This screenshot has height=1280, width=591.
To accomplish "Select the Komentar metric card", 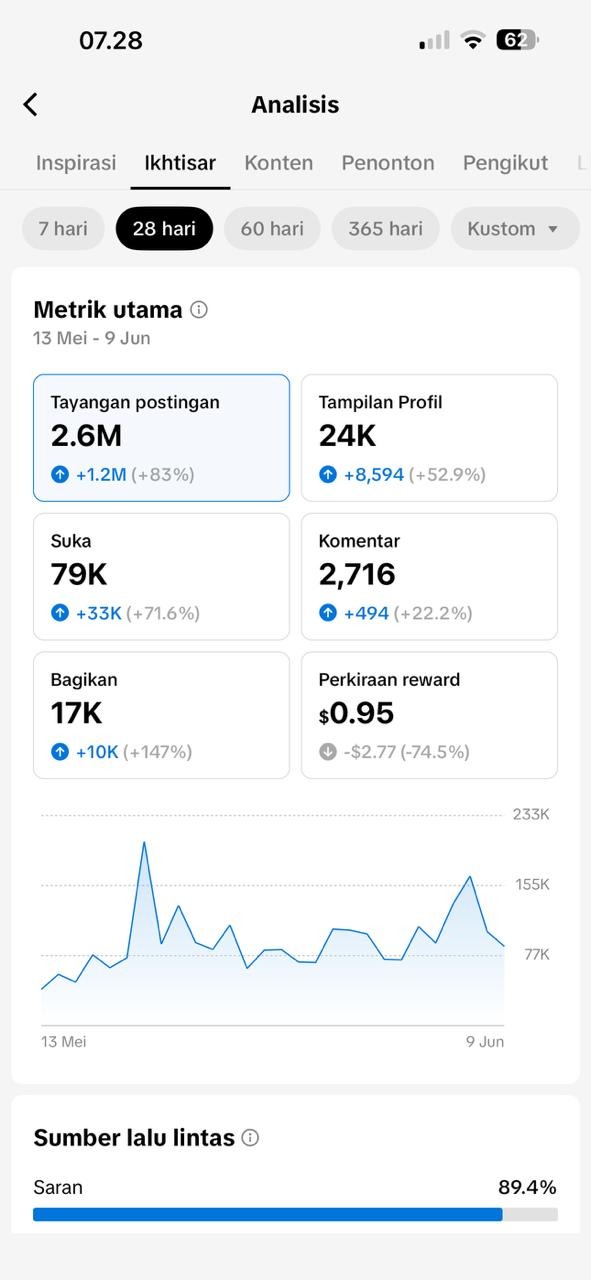I will coord(429,577).
